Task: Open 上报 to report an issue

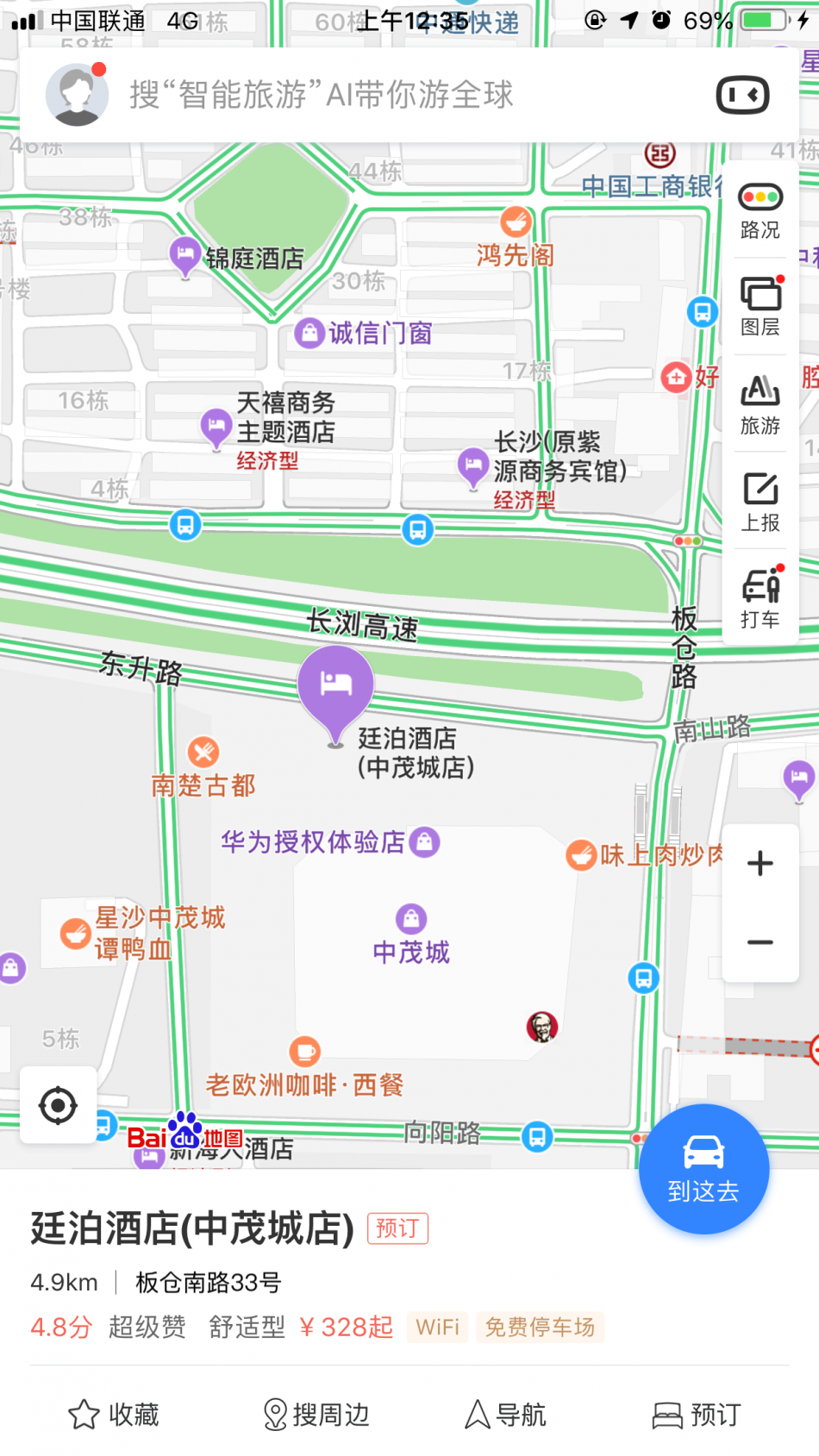Action: (x=760, y=502)
